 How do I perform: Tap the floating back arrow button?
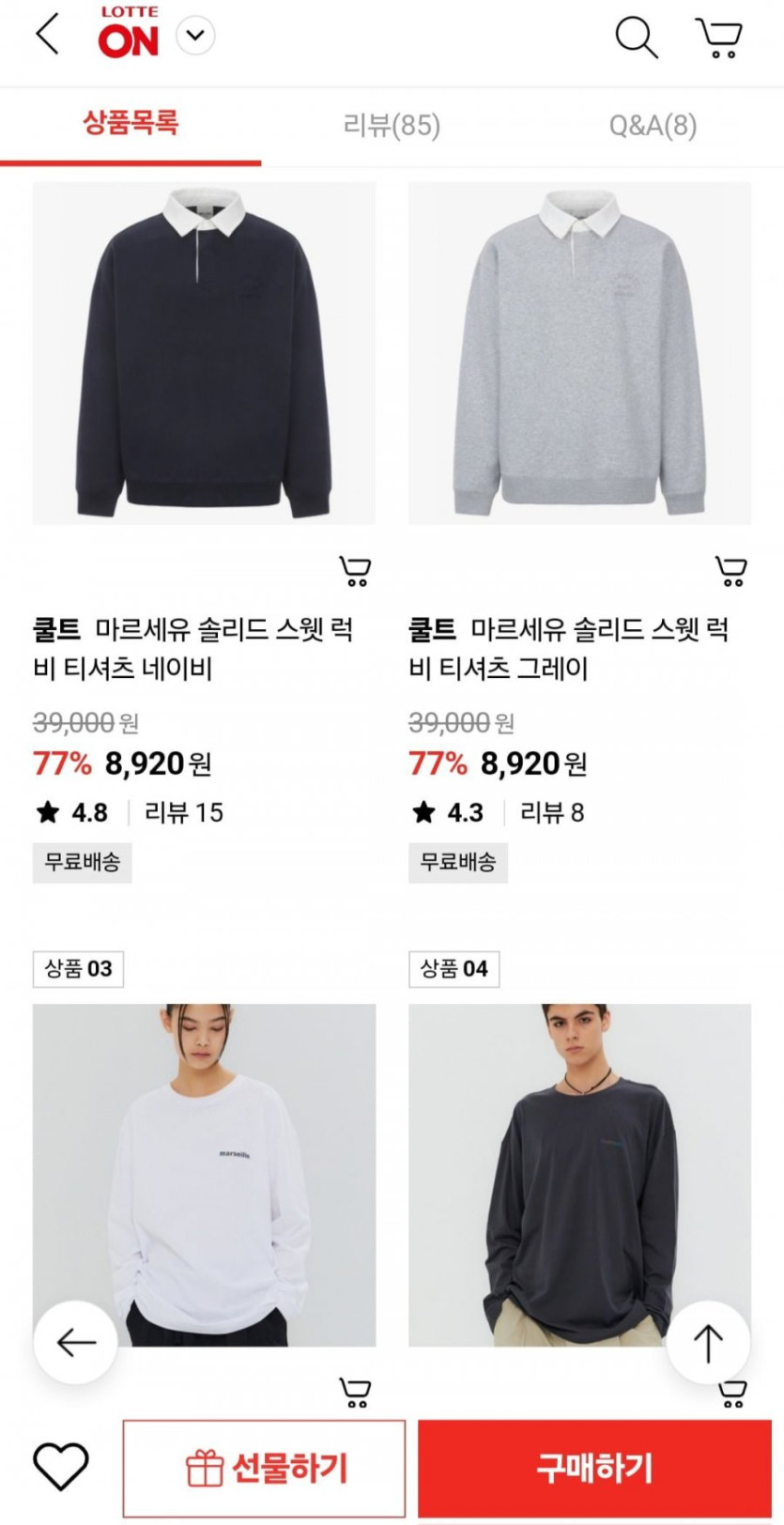(76, 1343)
